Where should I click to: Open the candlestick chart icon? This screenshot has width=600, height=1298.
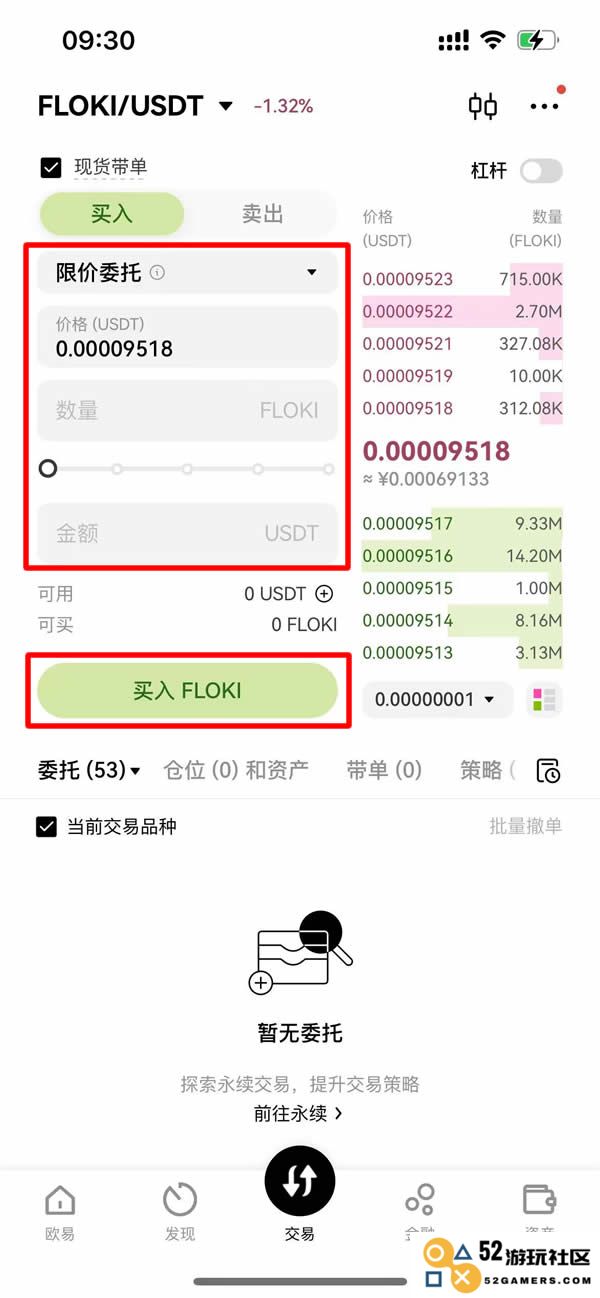pos(483,106)
